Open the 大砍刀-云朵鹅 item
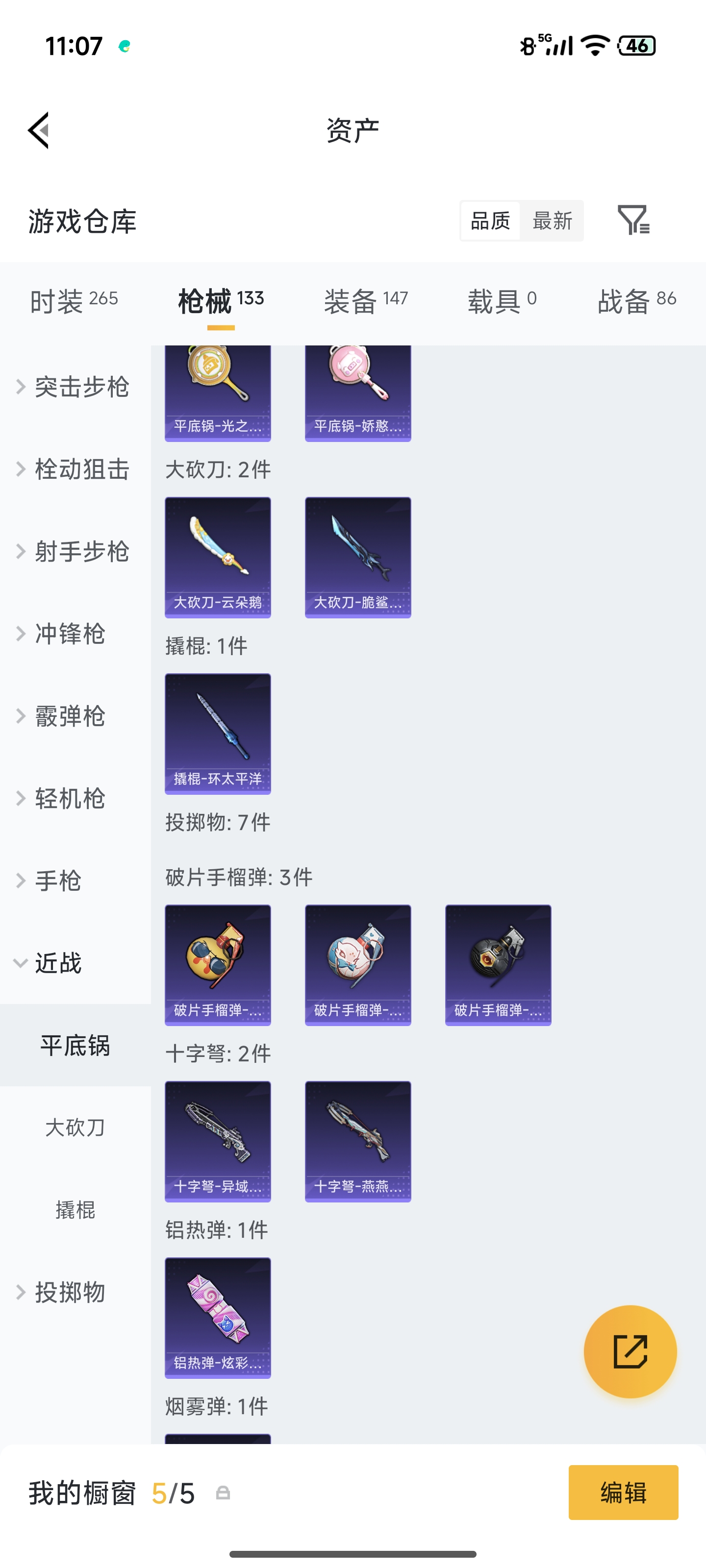Screen dimensions: 706x1568 [x=218, y=557]
